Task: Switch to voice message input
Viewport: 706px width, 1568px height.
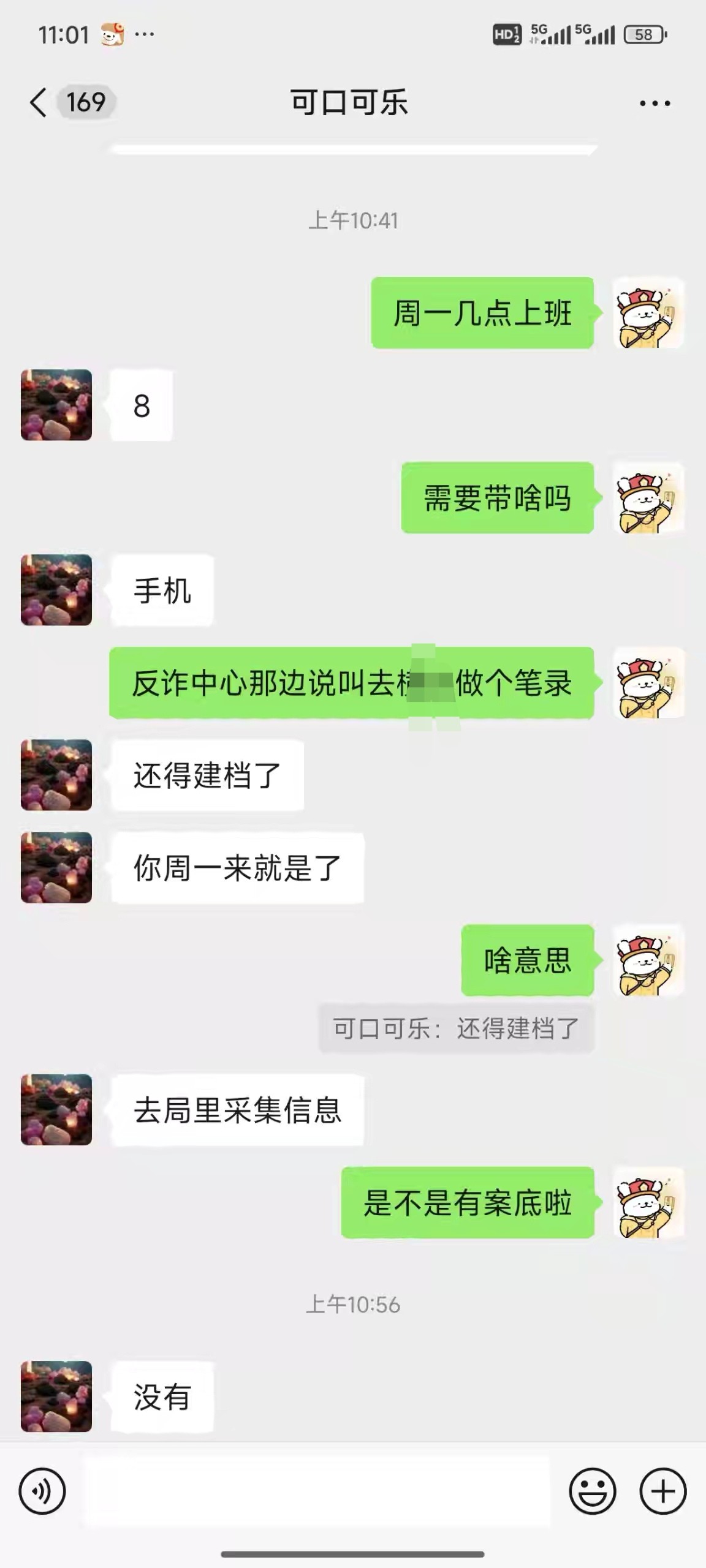Action: point(42,1491)
